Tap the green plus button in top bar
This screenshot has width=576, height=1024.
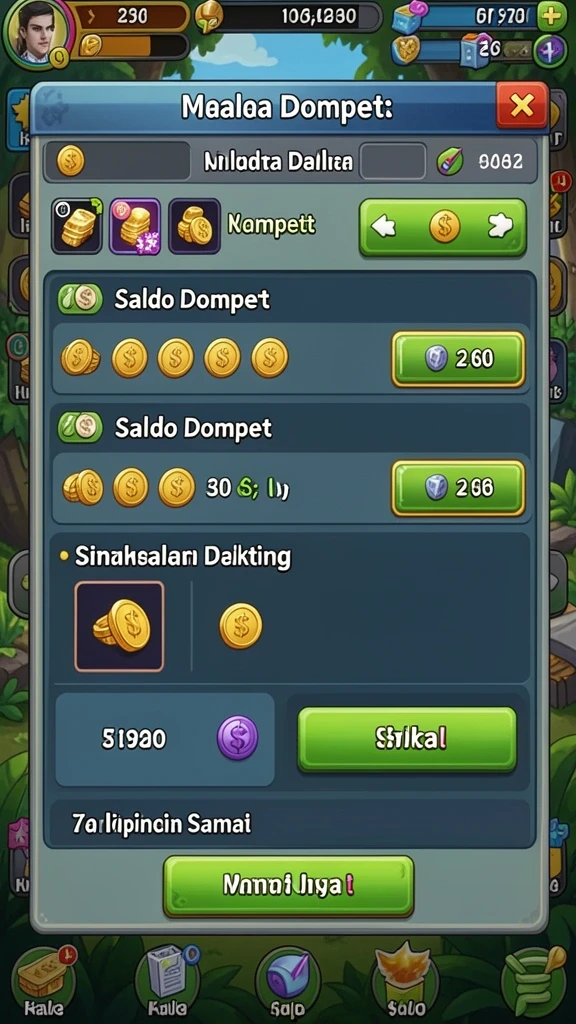pos(552,18)
